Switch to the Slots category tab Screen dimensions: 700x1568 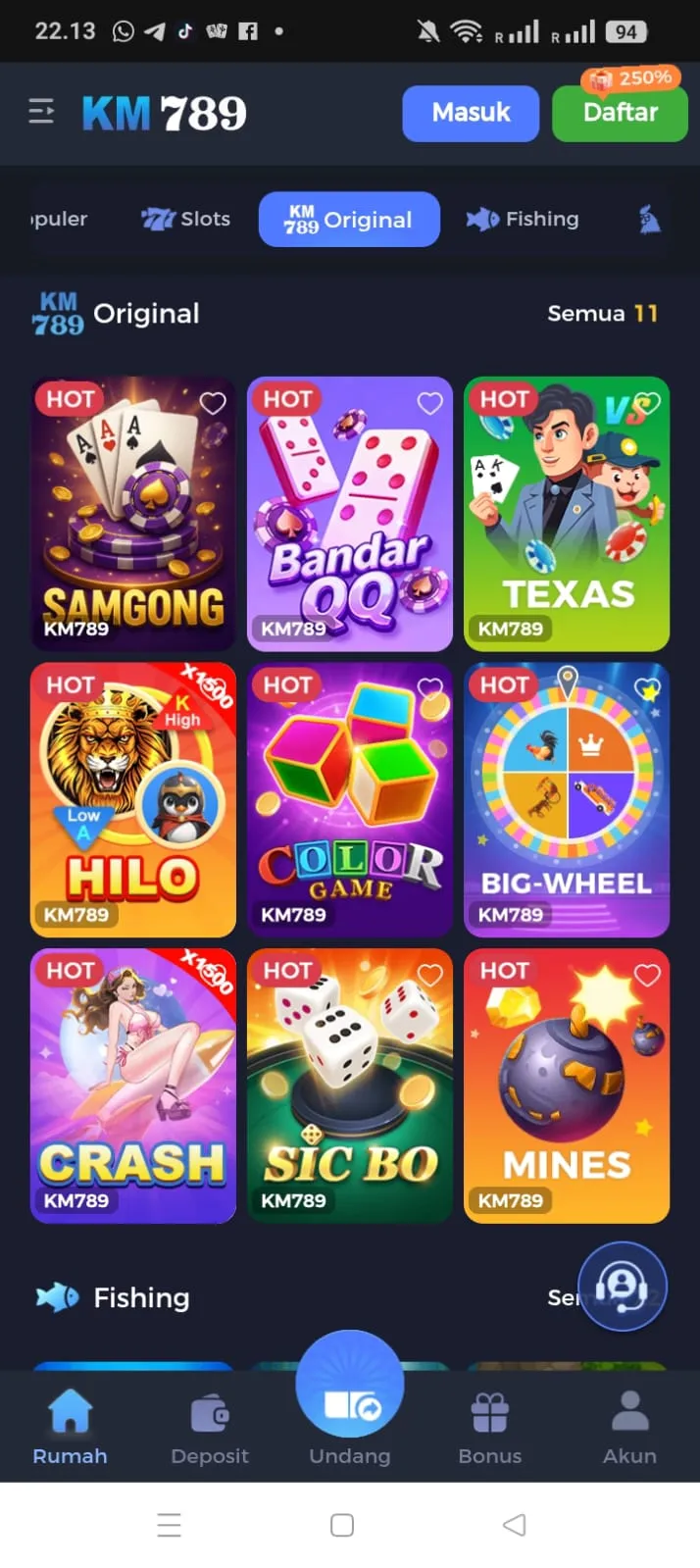[x=186, y=219]
